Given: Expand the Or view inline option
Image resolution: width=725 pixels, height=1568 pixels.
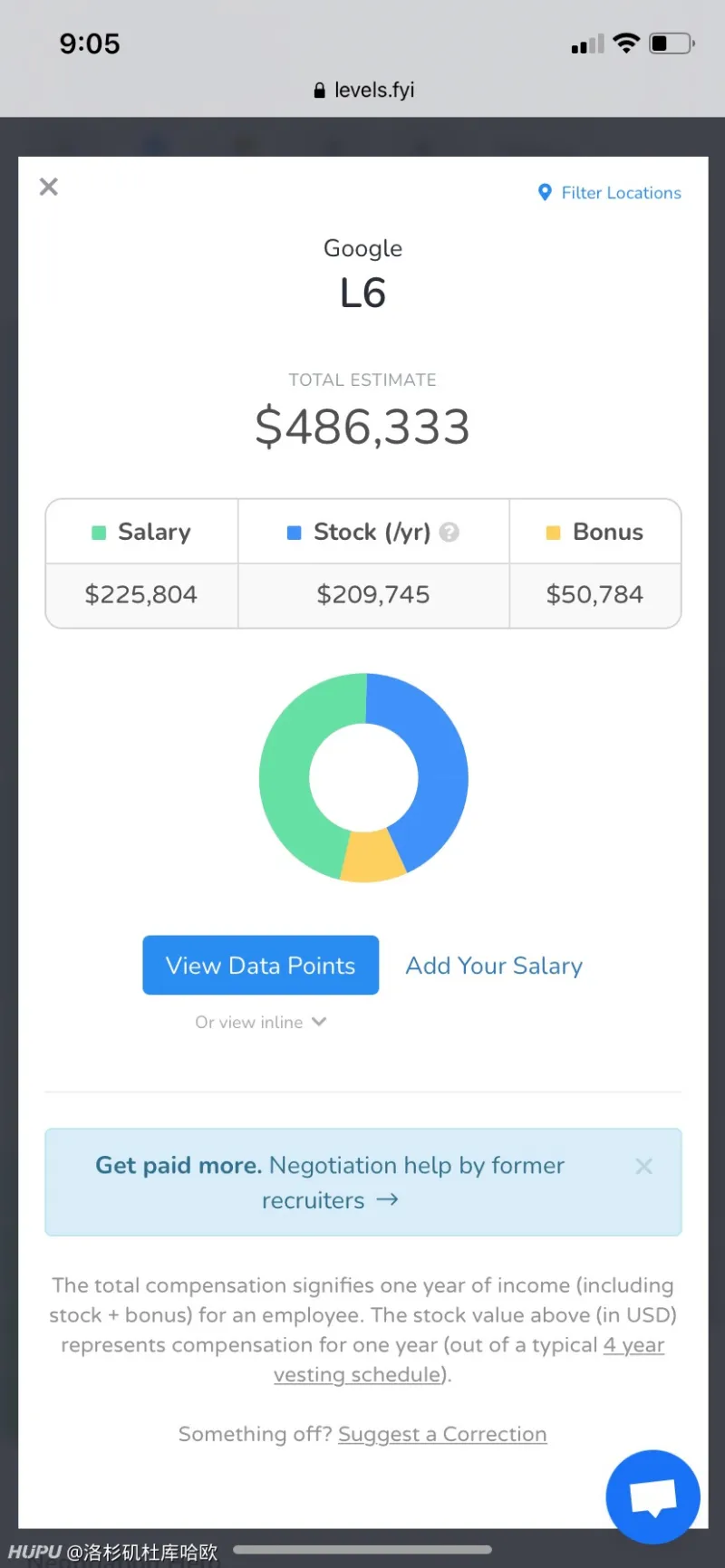Looking at the screenshot, I should [x=261, y=1022].
